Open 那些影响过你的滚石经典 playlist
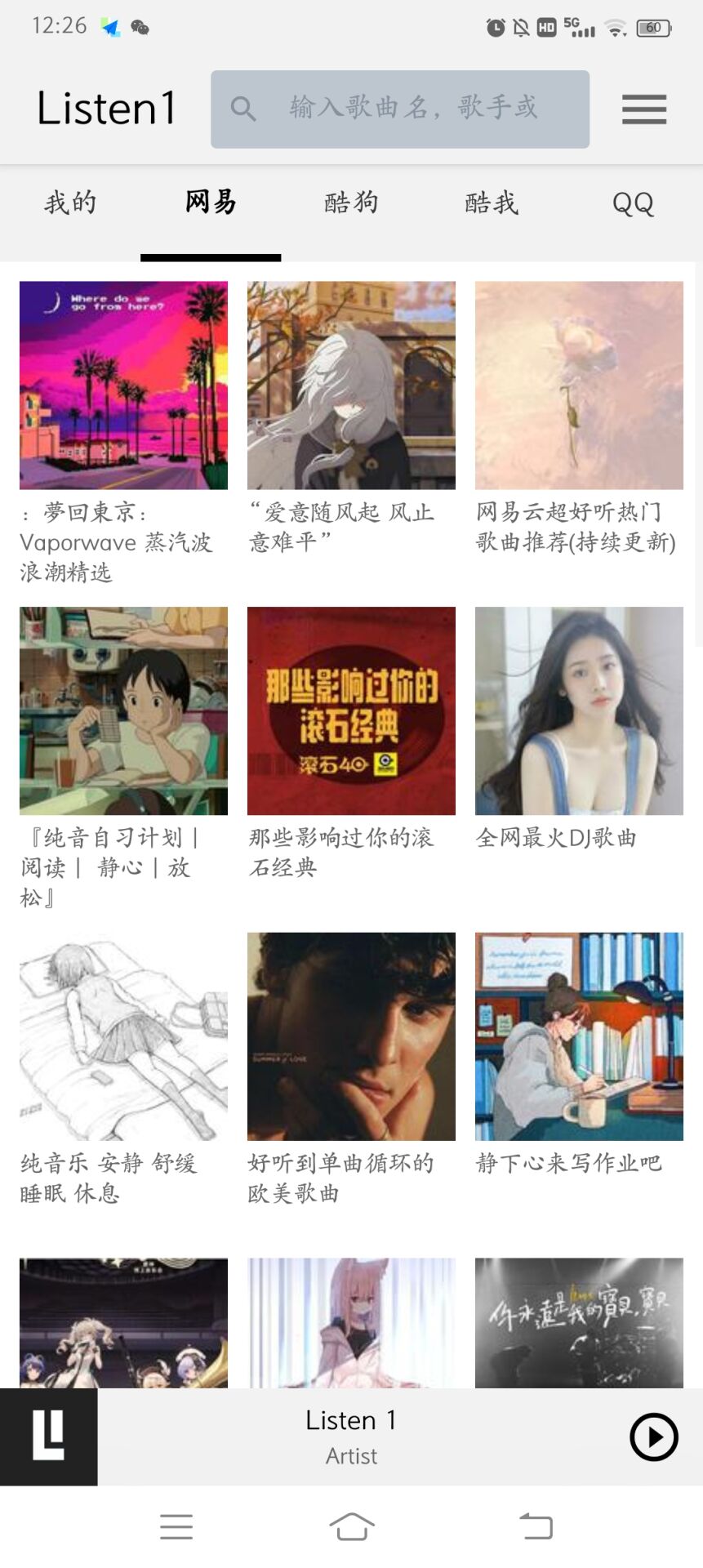This screenshot has width=703, height=1568. pos(351,710)
